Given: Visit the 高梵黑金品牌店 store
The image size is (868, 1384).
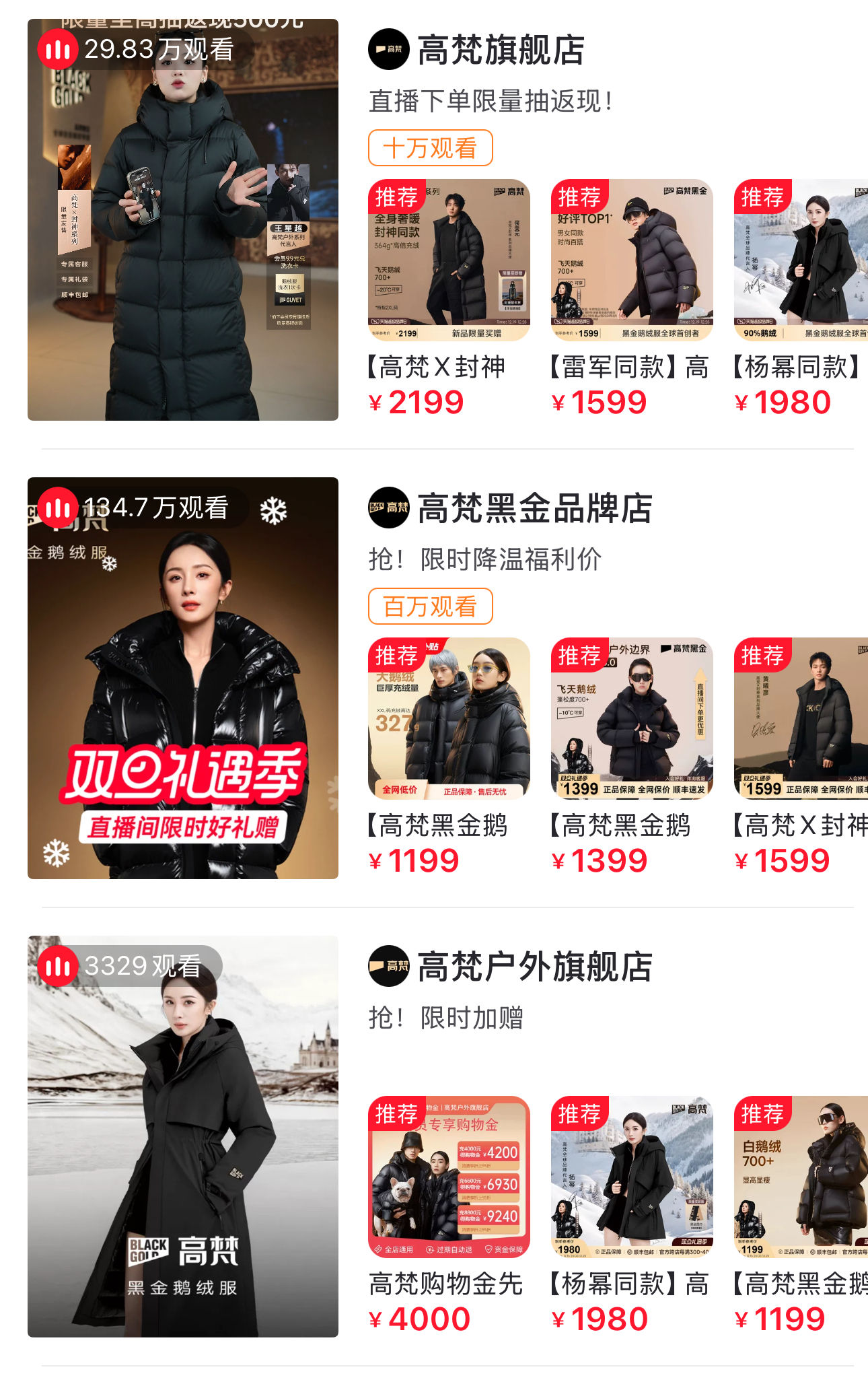Looking at the screenshot, I should coord(534,509).
